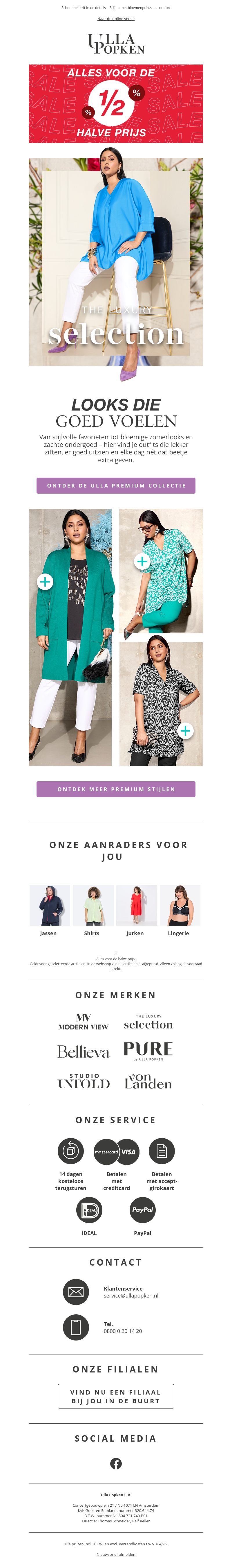232x1568 pixels.
Task: Email service@ullapopken.nl
Action: (x=130, y=1295)
